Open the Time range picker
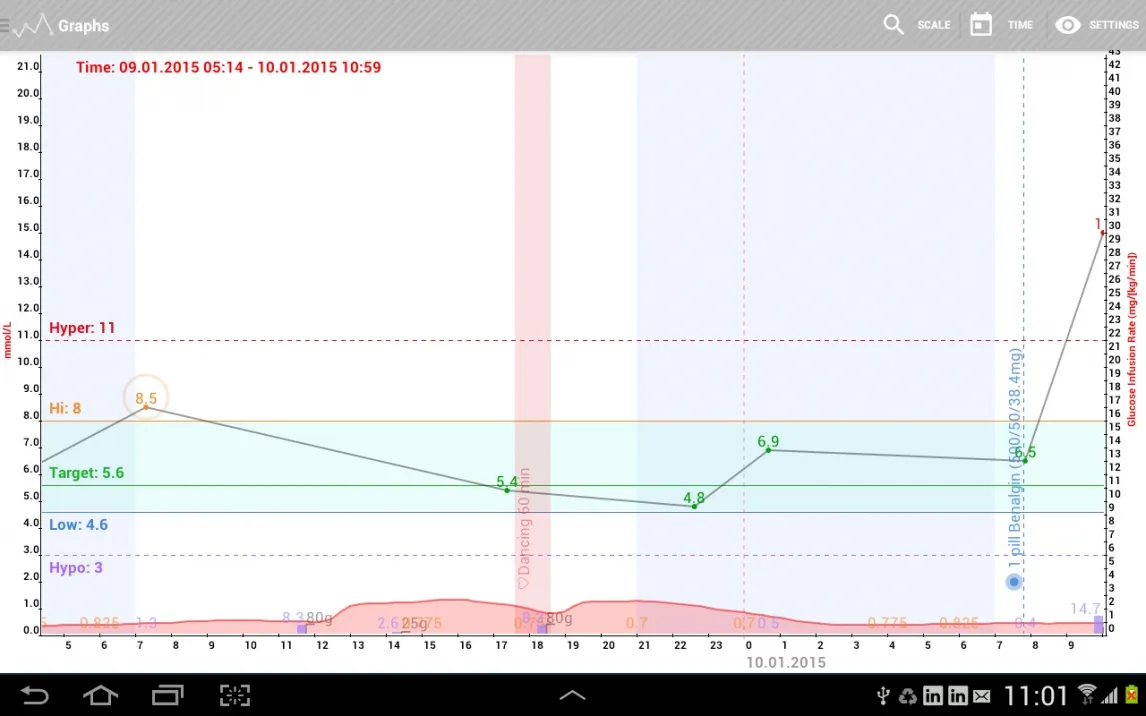The width and height of the screenshot is (1146, 716). click(x=1001, y=25)
